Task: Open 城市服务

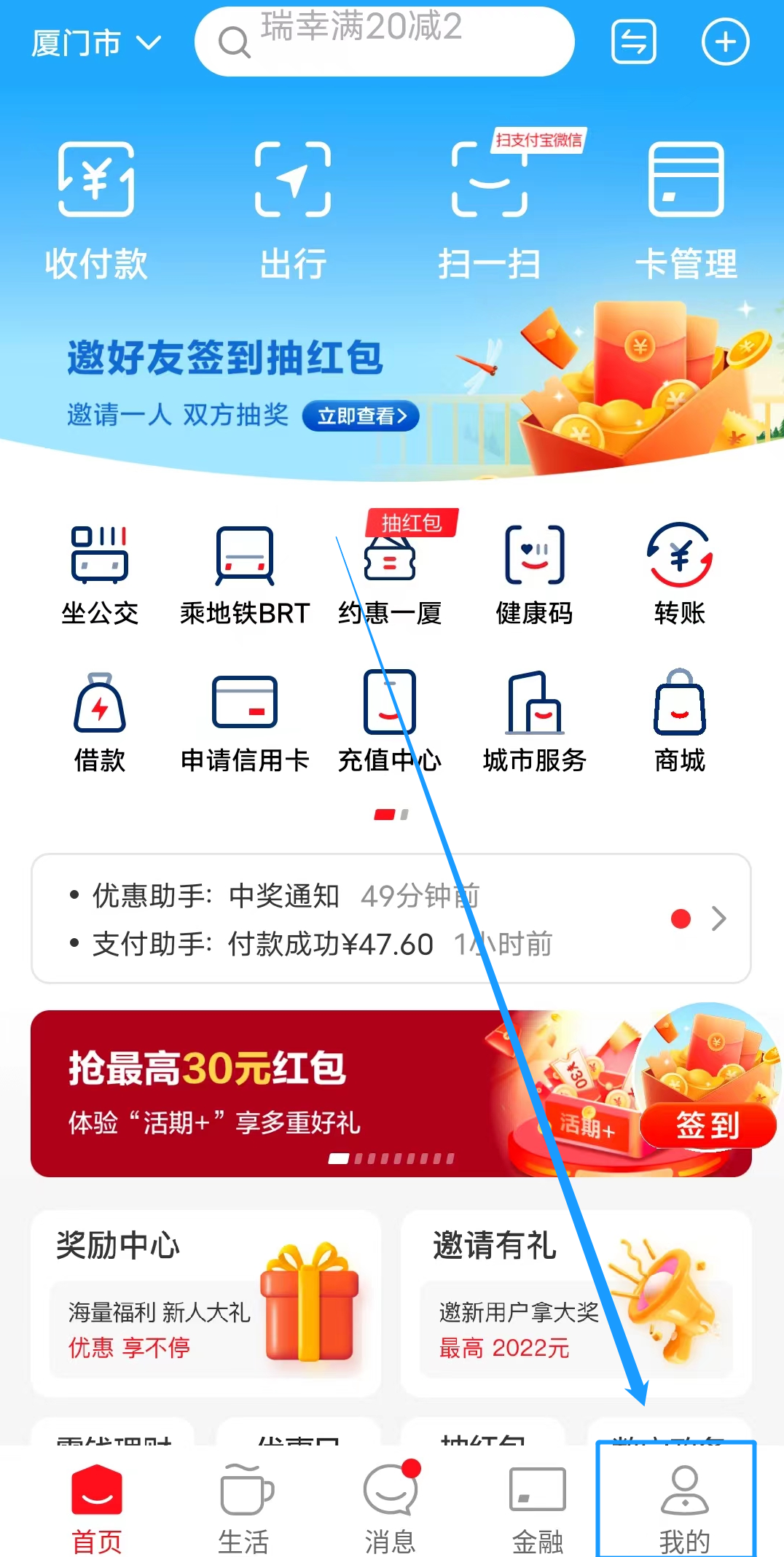Action: pos(534,721)
